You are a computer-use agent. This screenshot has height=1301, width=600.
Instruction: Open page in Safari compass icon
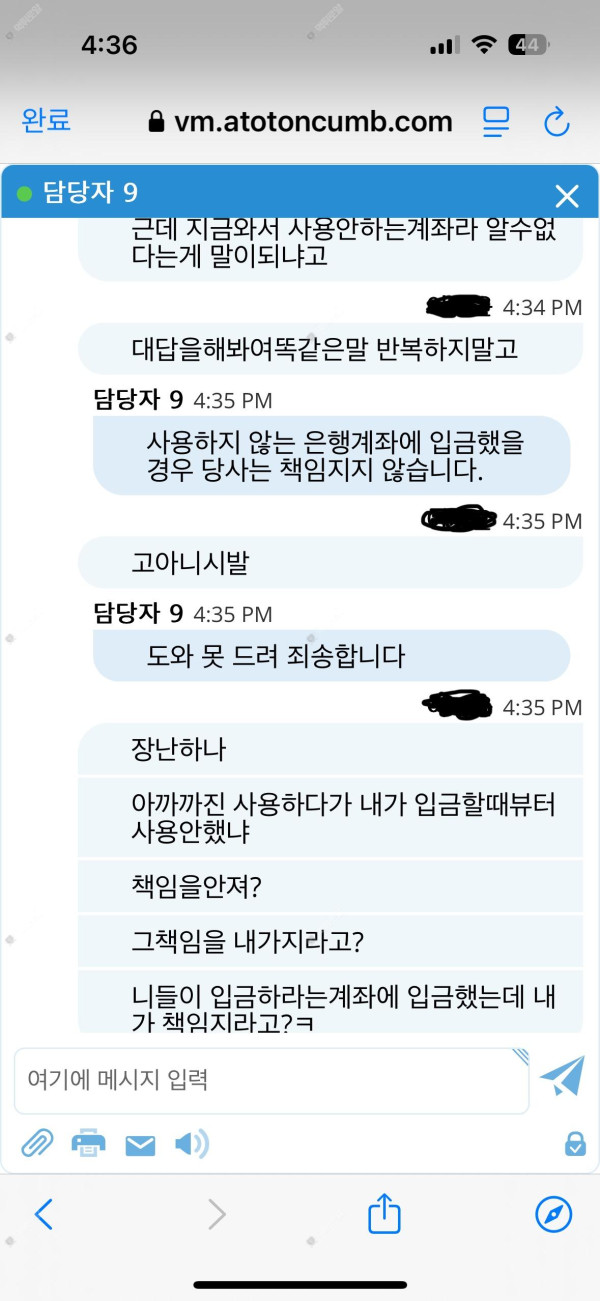(554, 1214)
